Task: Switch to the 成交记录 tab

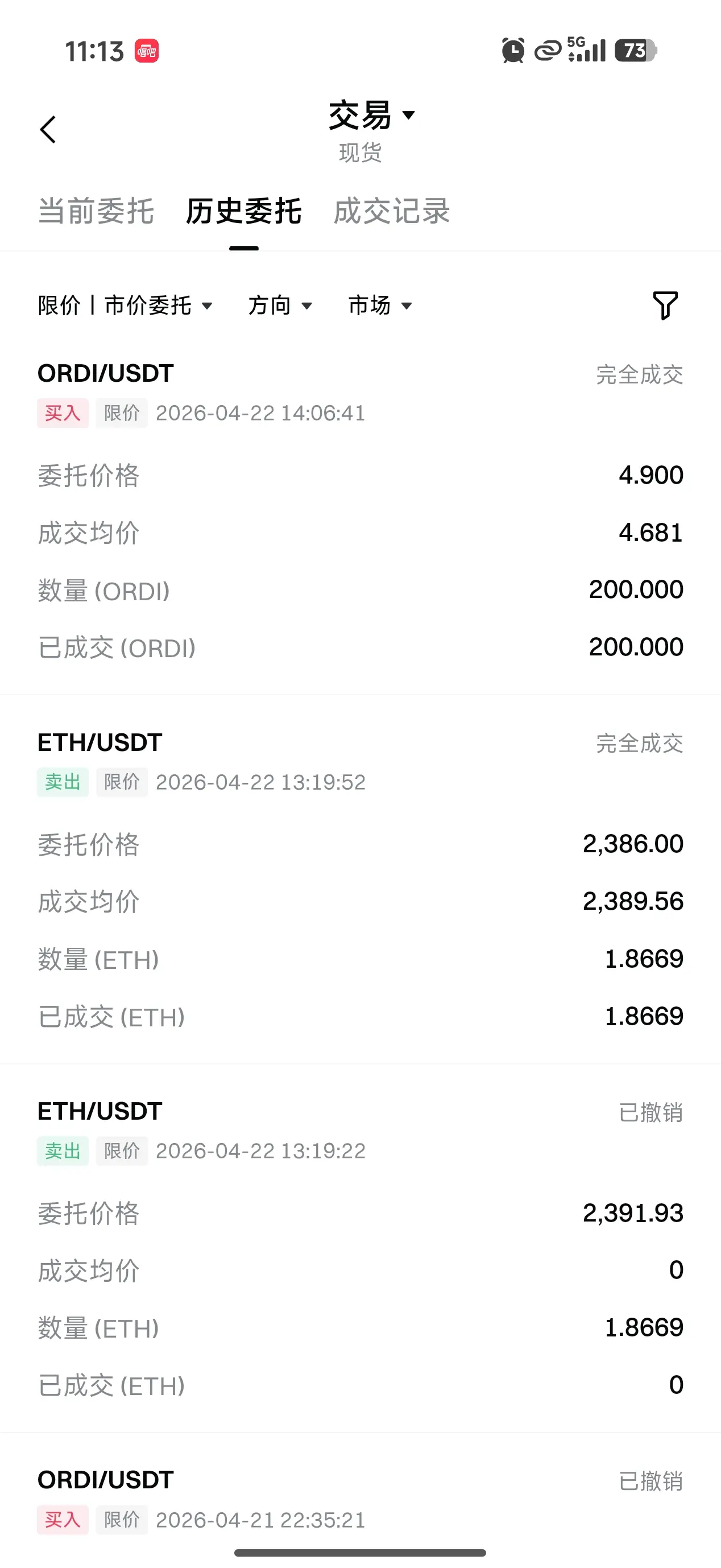Action: pos(391,212)
